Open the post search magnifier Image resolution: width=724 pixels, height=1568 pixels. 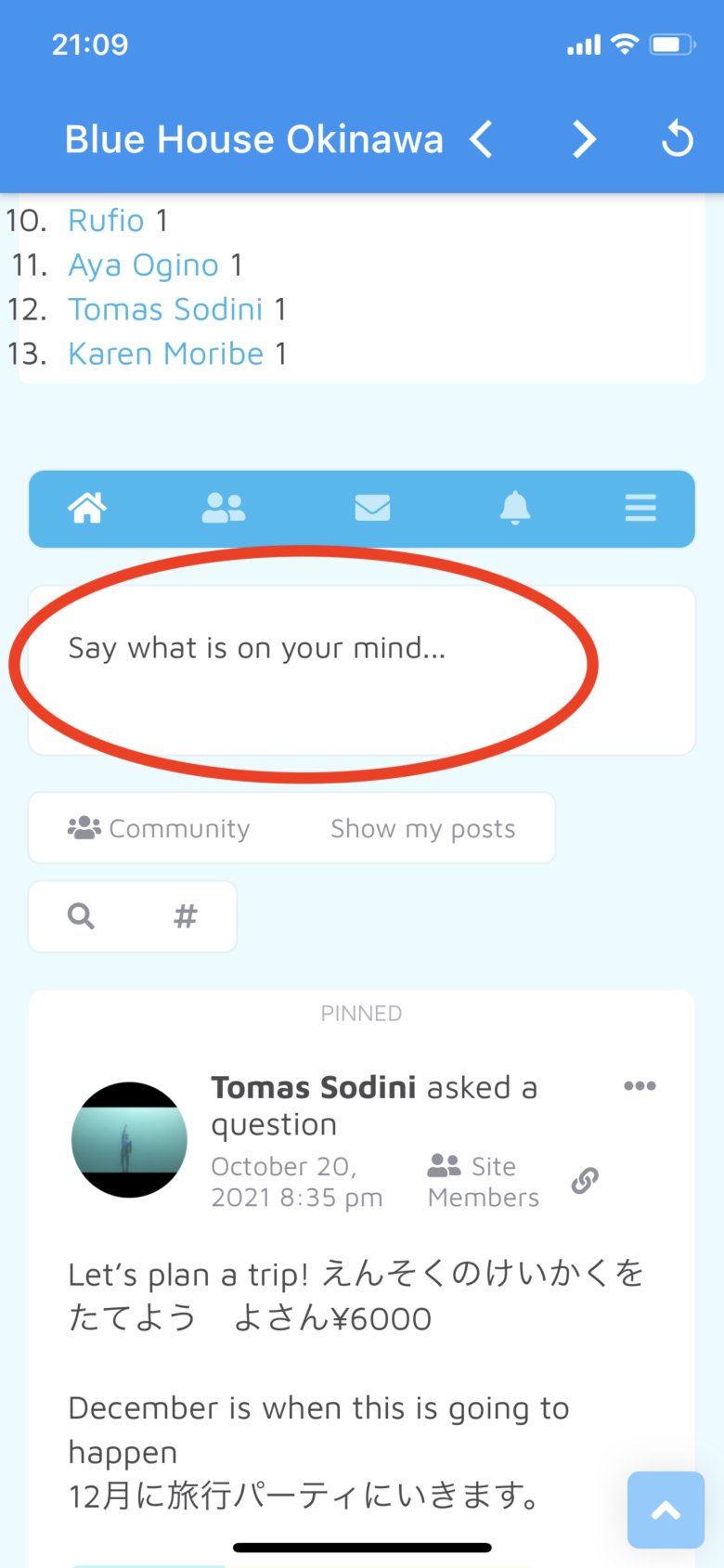(x=82, y=916)
